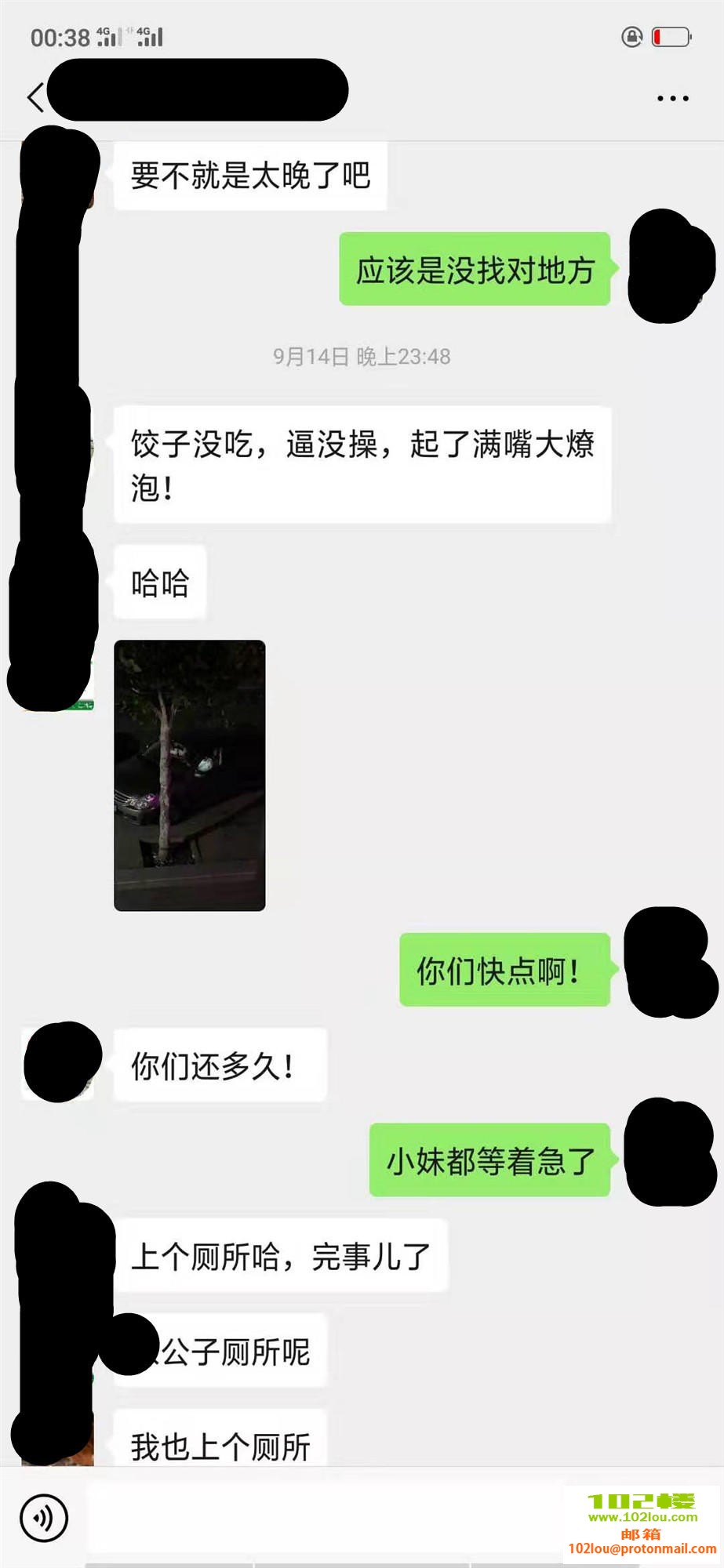
Task: Tap the screen lock icon in the status bar
Action: coord(631,35)
